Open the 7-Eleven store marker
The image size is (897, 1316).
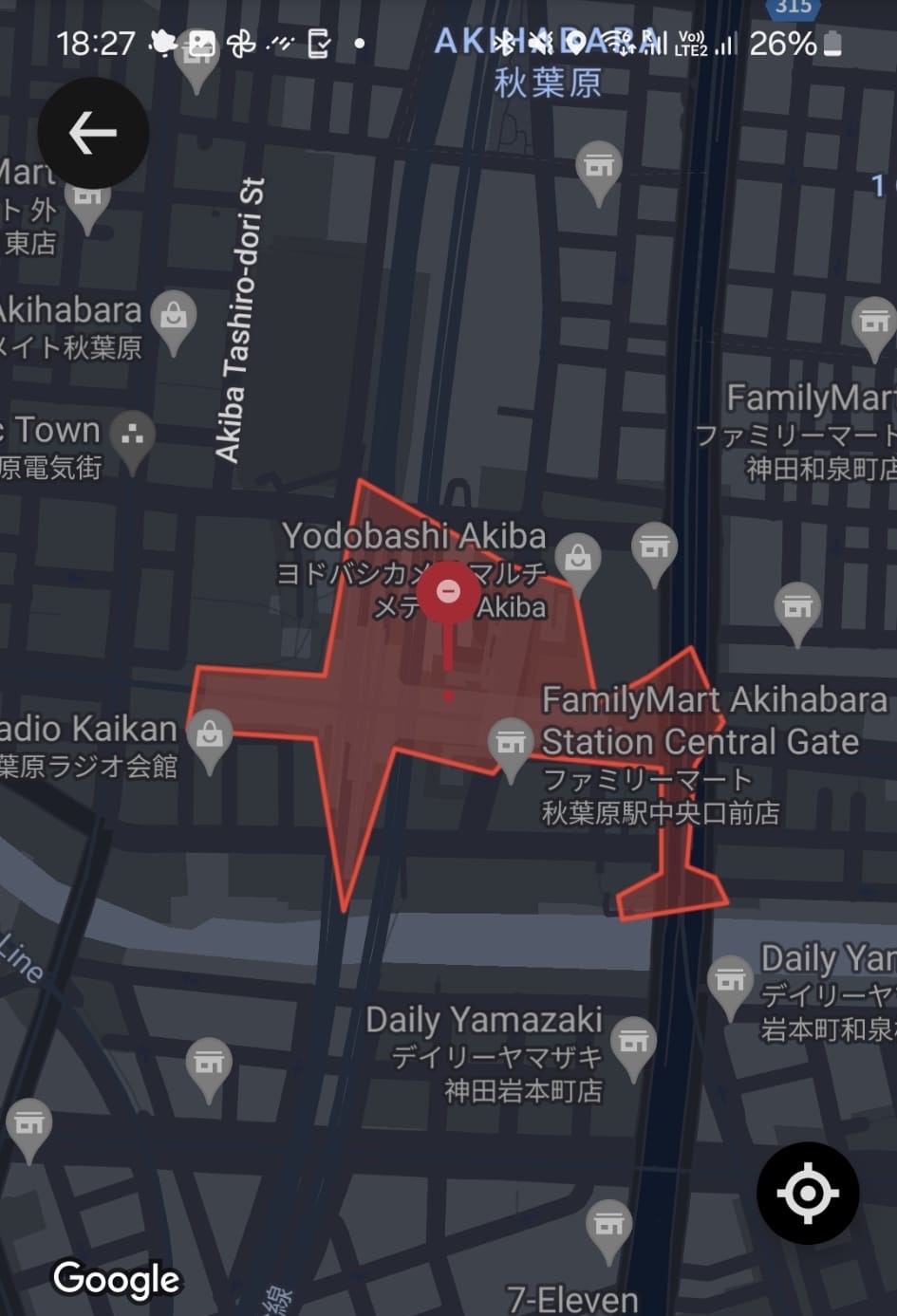point(608,1224)
